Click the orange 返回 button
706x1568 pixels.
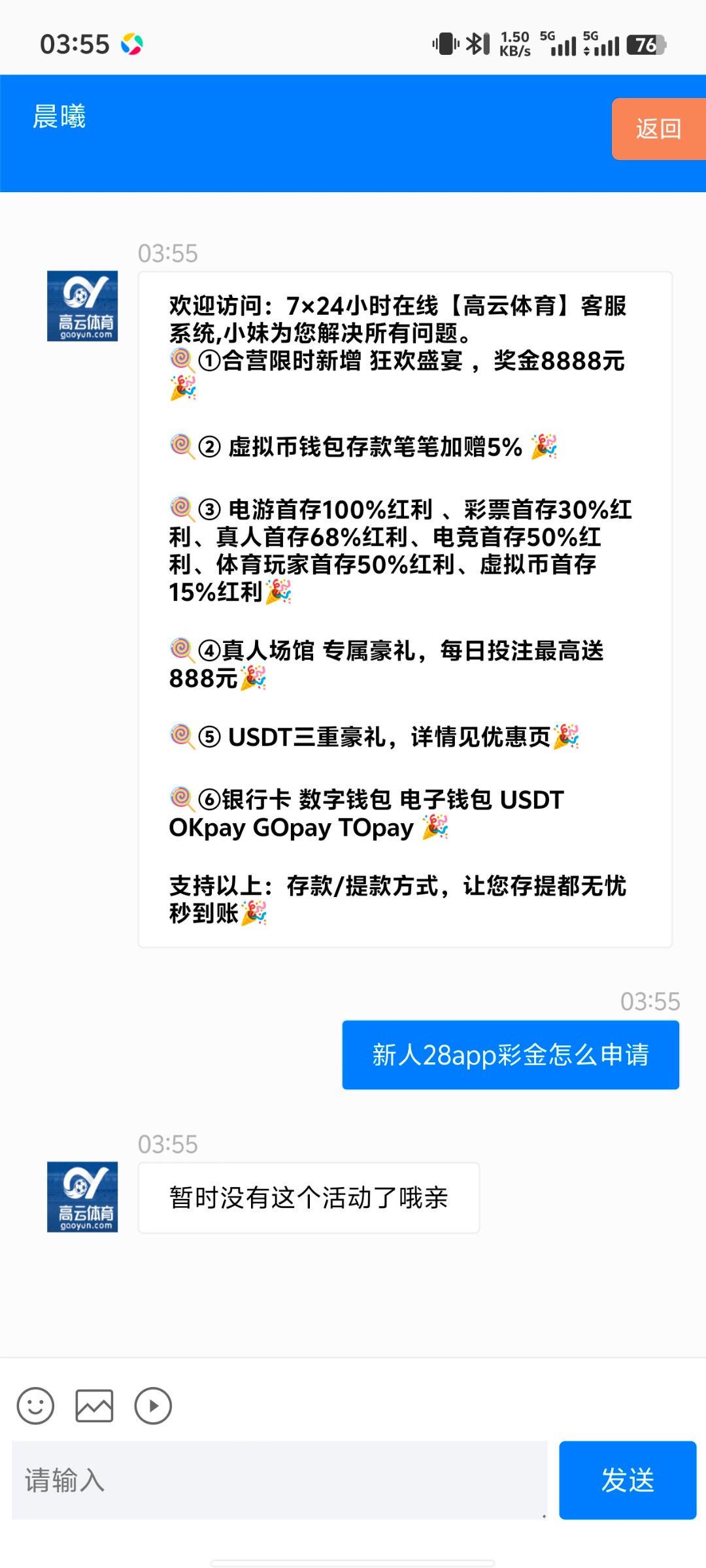click(x=658, y=129)
